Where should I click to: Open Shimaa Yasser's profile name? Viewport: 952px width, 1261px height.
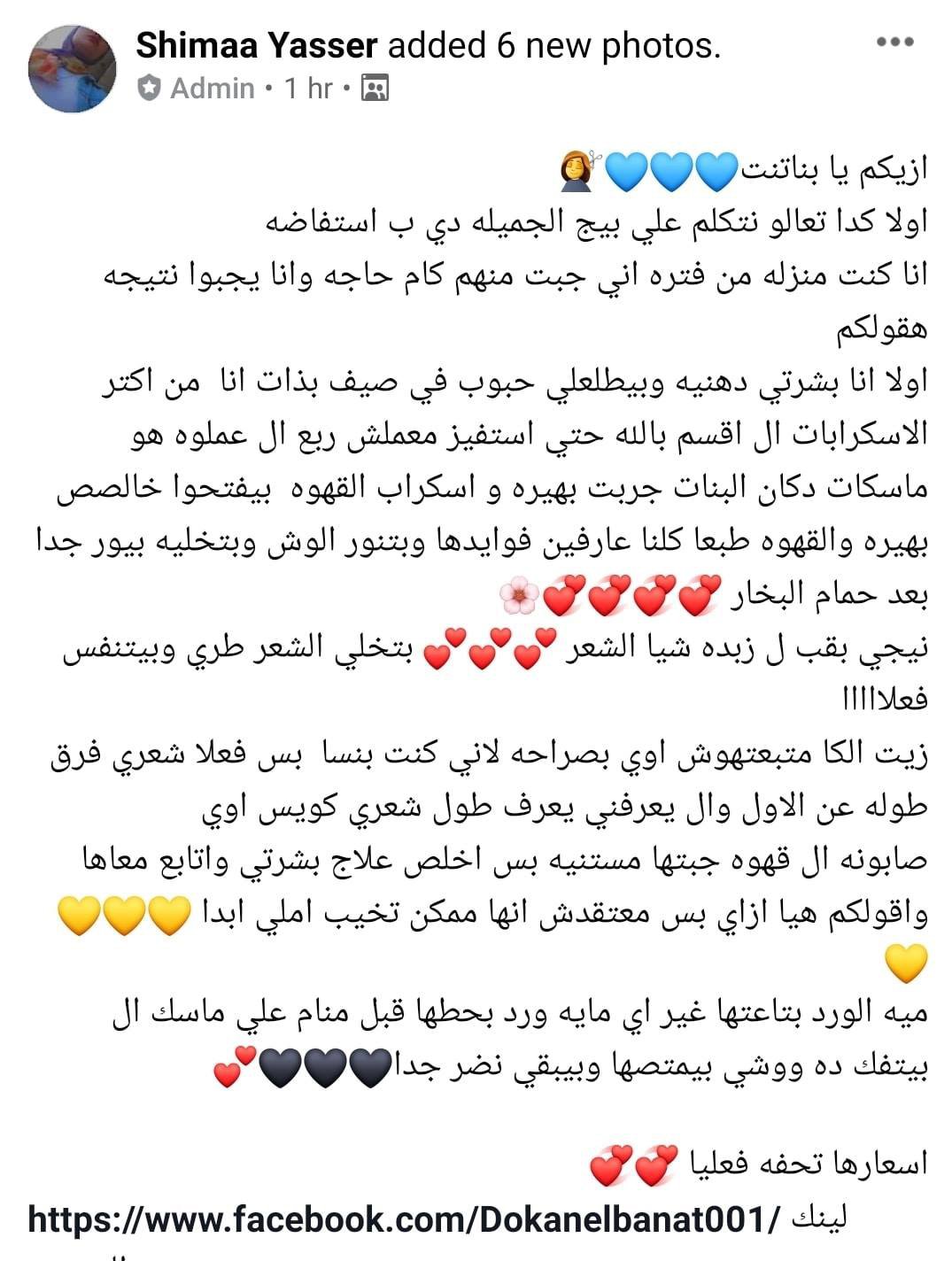point(257,45)
